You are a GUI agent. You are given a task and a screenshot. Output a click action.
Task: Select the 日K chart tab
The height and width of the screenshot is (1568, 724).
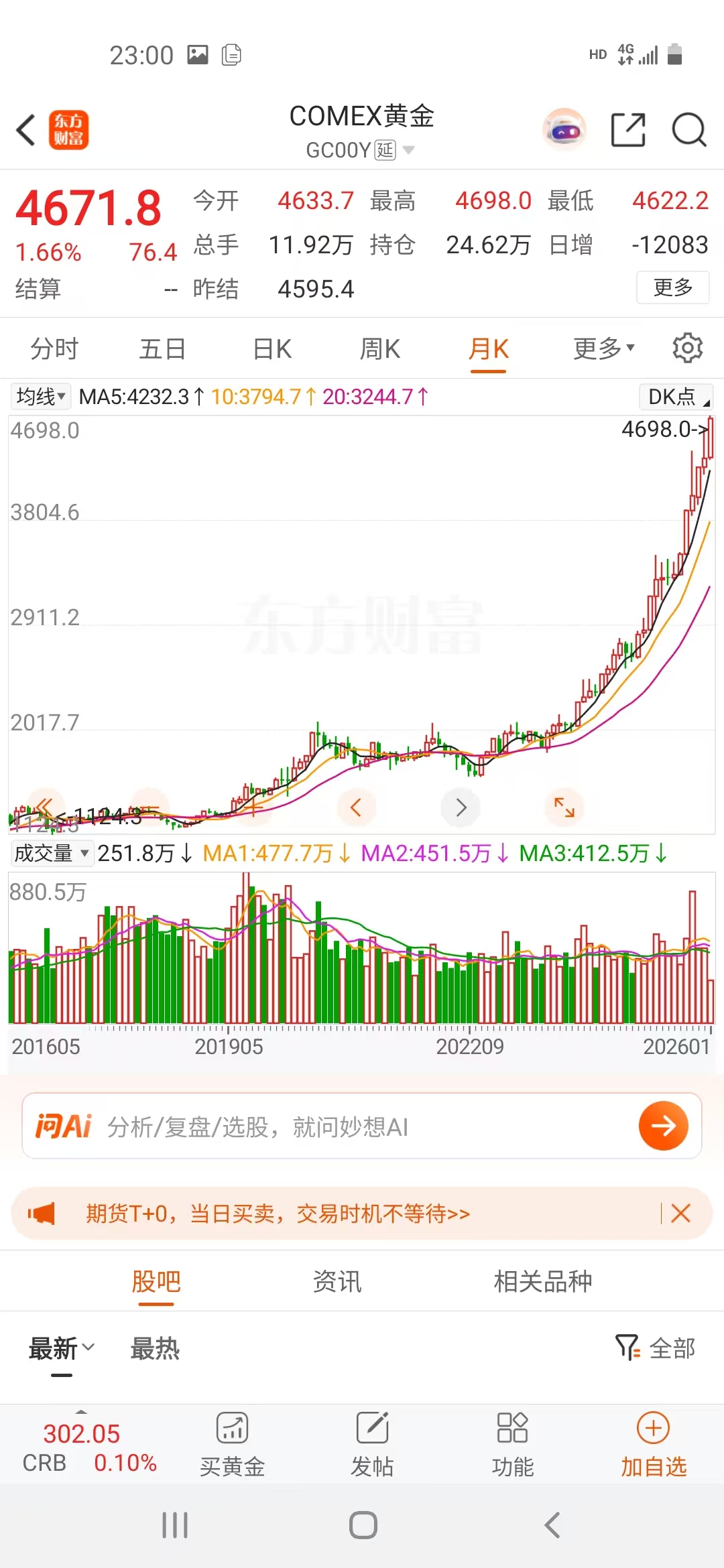coord(272,349)
